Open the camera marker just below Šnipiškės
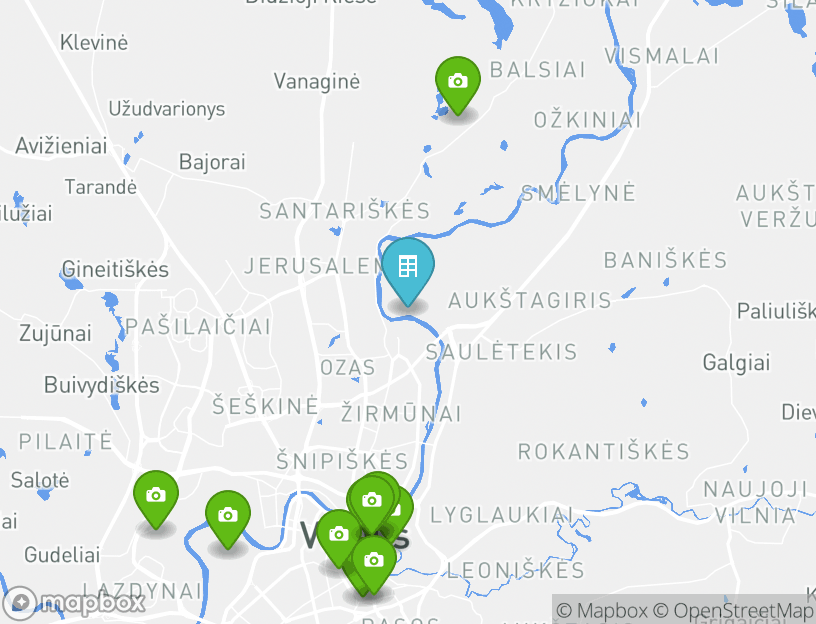The image size is (816, 624). pyautogui.click(x=371, y=499)
